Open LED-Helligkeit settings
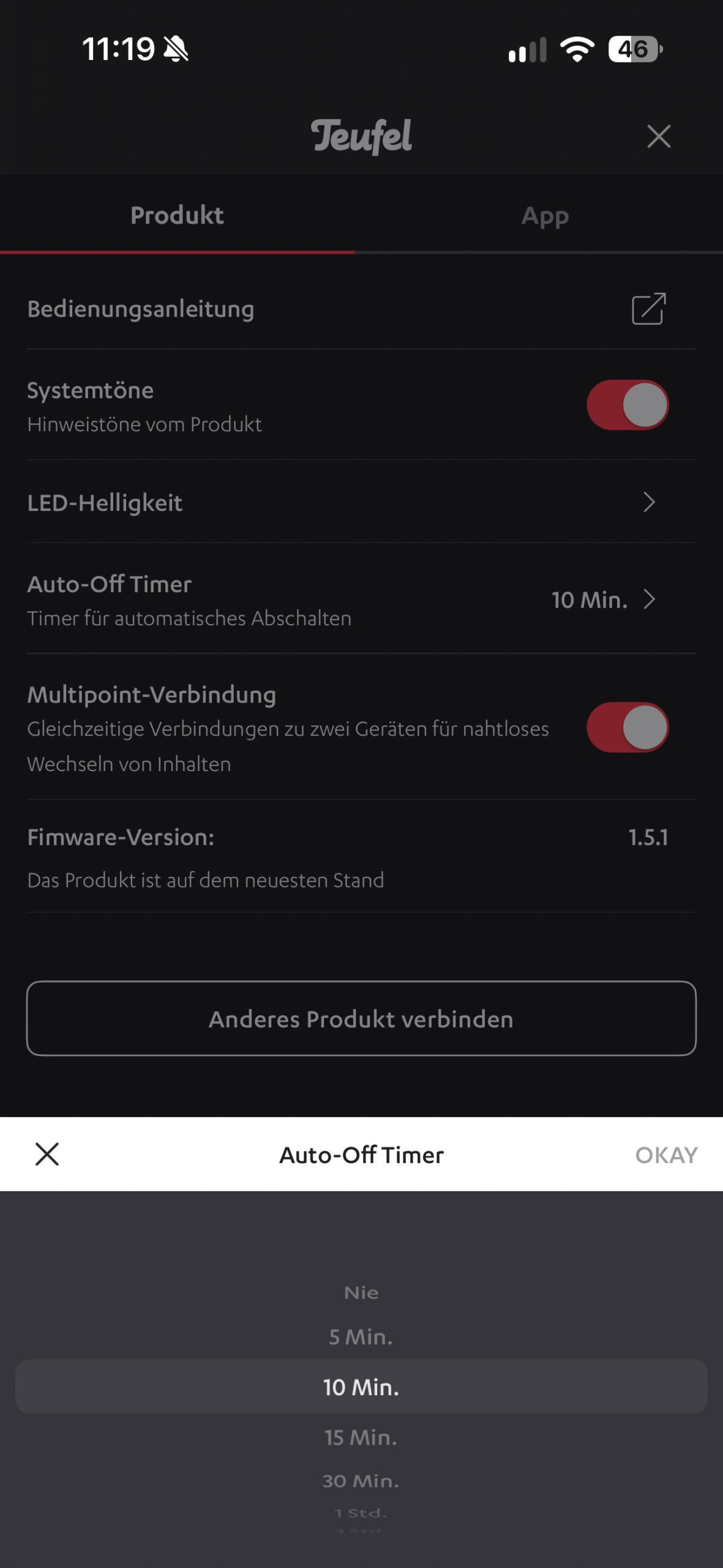 click(361, 502)
